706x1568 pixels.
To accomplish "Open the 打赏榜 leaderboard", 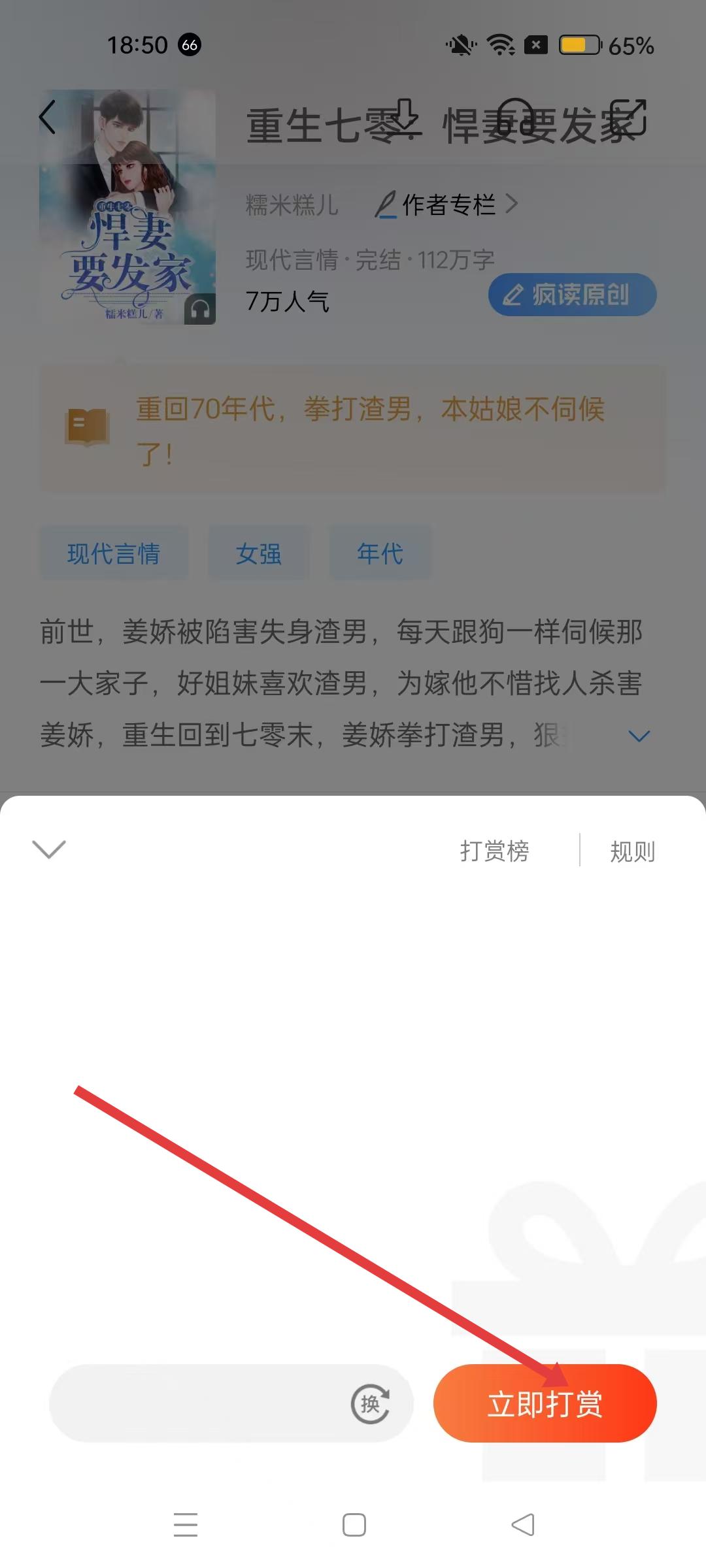I will coord(494,851).
